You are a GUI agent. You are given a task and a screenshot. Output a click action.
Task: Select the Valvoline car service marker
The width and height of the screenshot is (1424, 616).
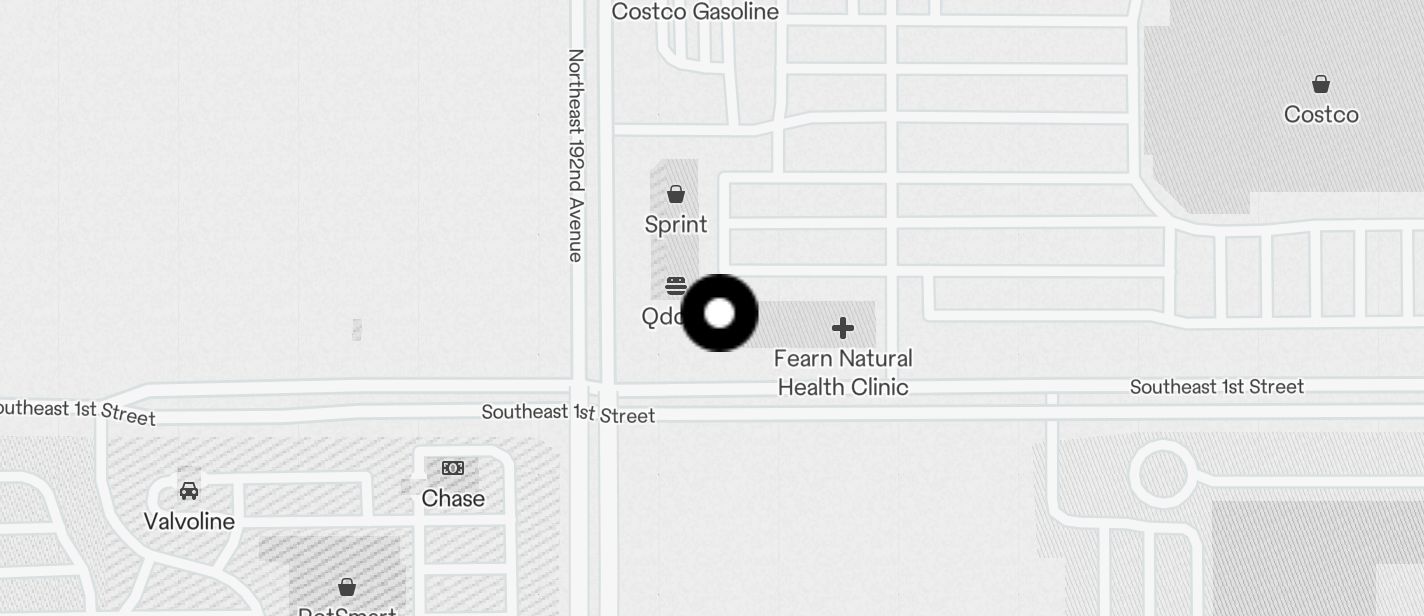click(x=189, y=491)
